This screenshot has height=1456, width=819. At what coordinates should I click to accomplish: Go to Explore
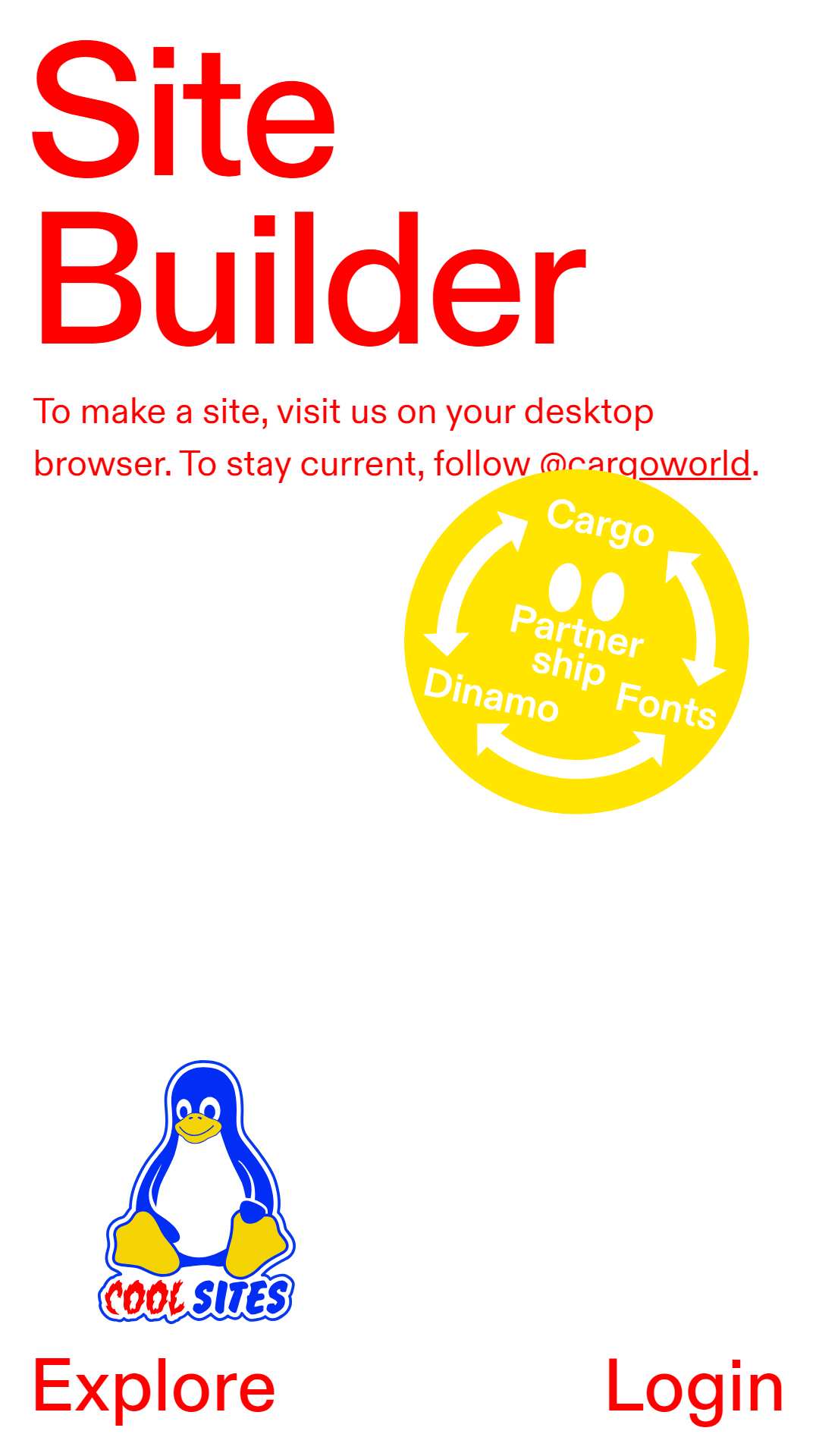point(154,1387)
